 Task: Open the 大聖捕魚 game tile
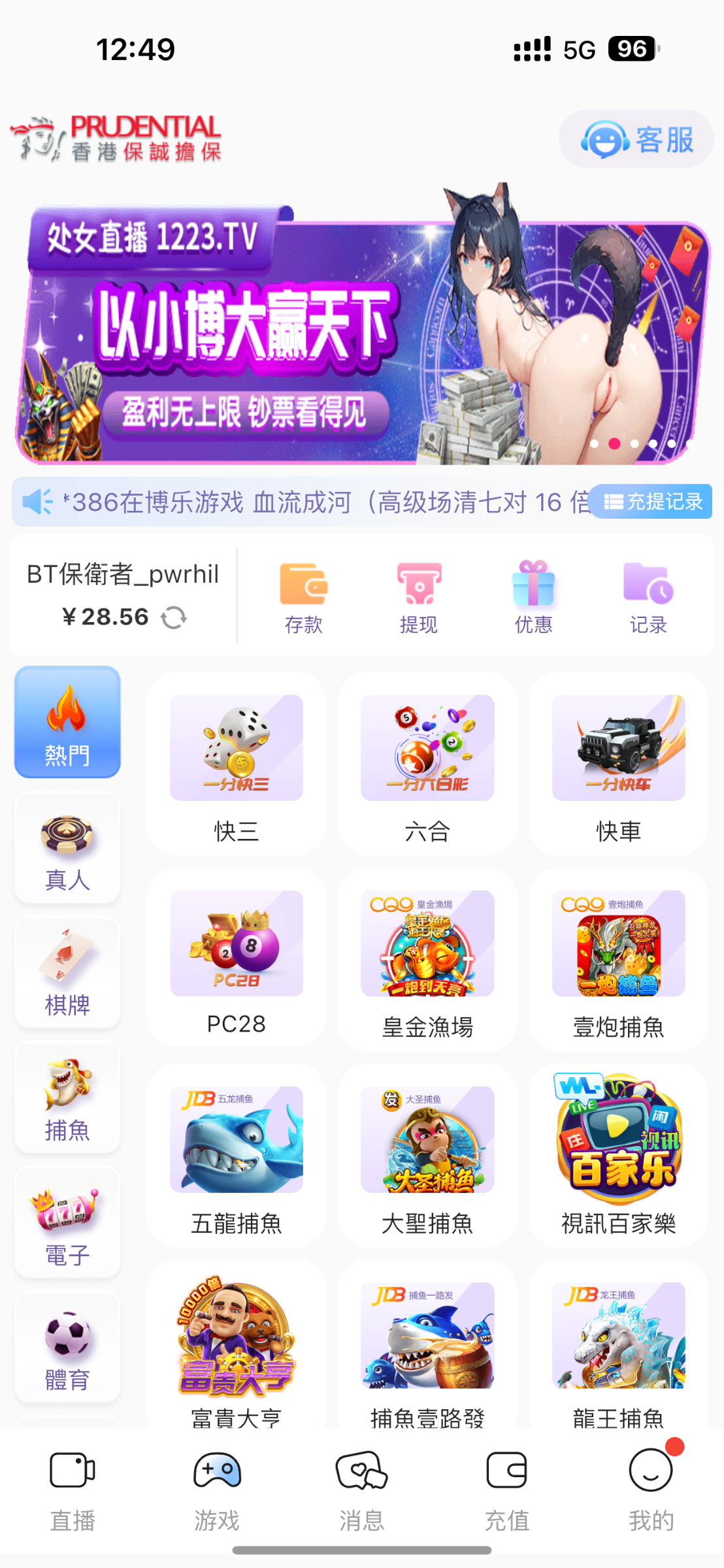tap(427, 1155)
